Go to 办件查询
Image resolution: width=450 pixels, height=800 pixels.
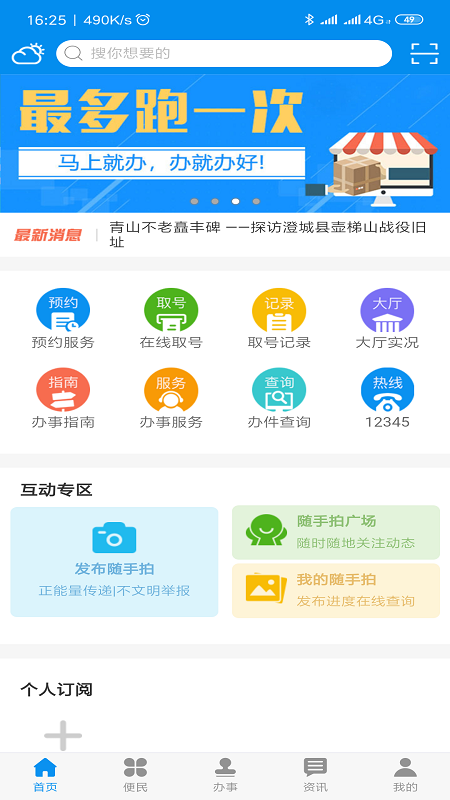(x=279, y=399)
